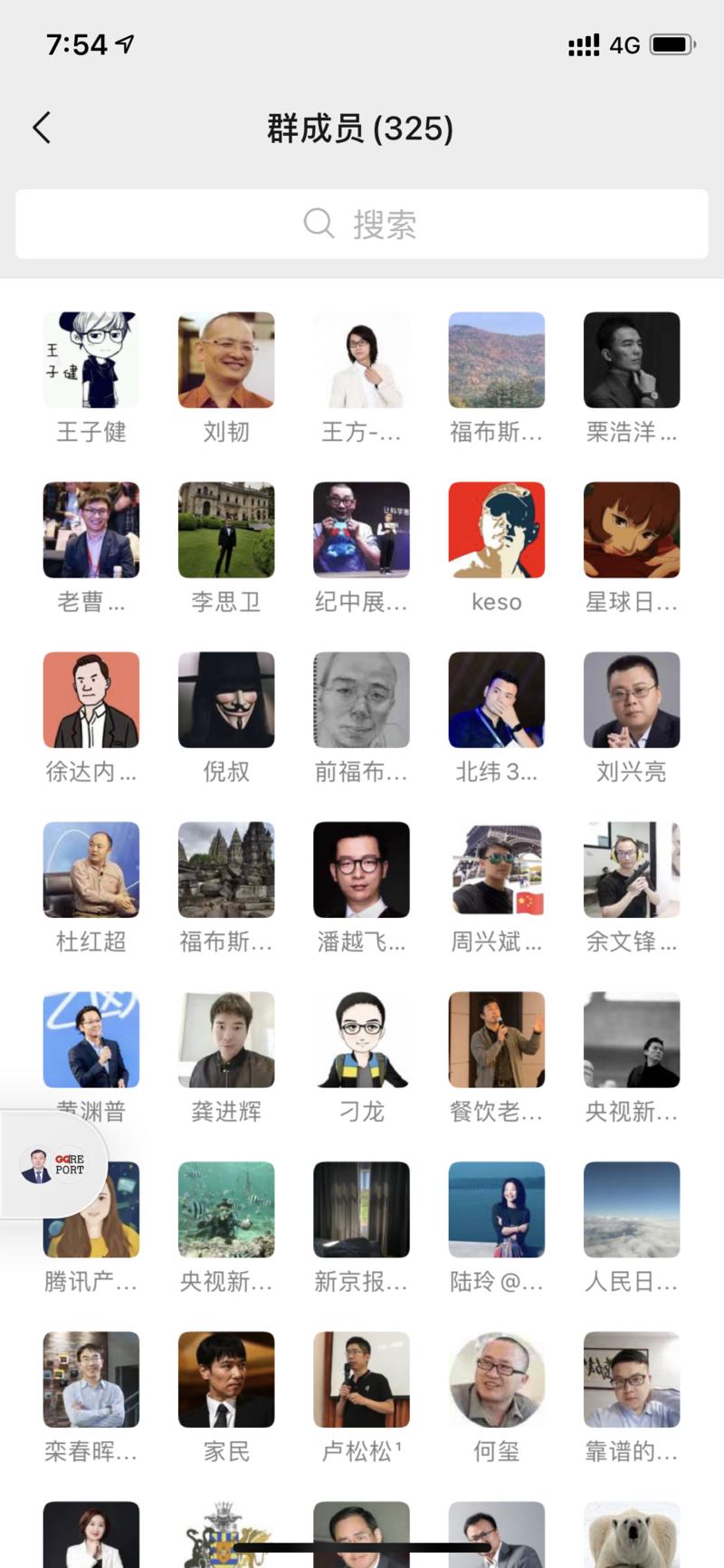This screenshot has height=1568, width=724.
Task: Tap the time display in the status bar
Action: (75, 43)
